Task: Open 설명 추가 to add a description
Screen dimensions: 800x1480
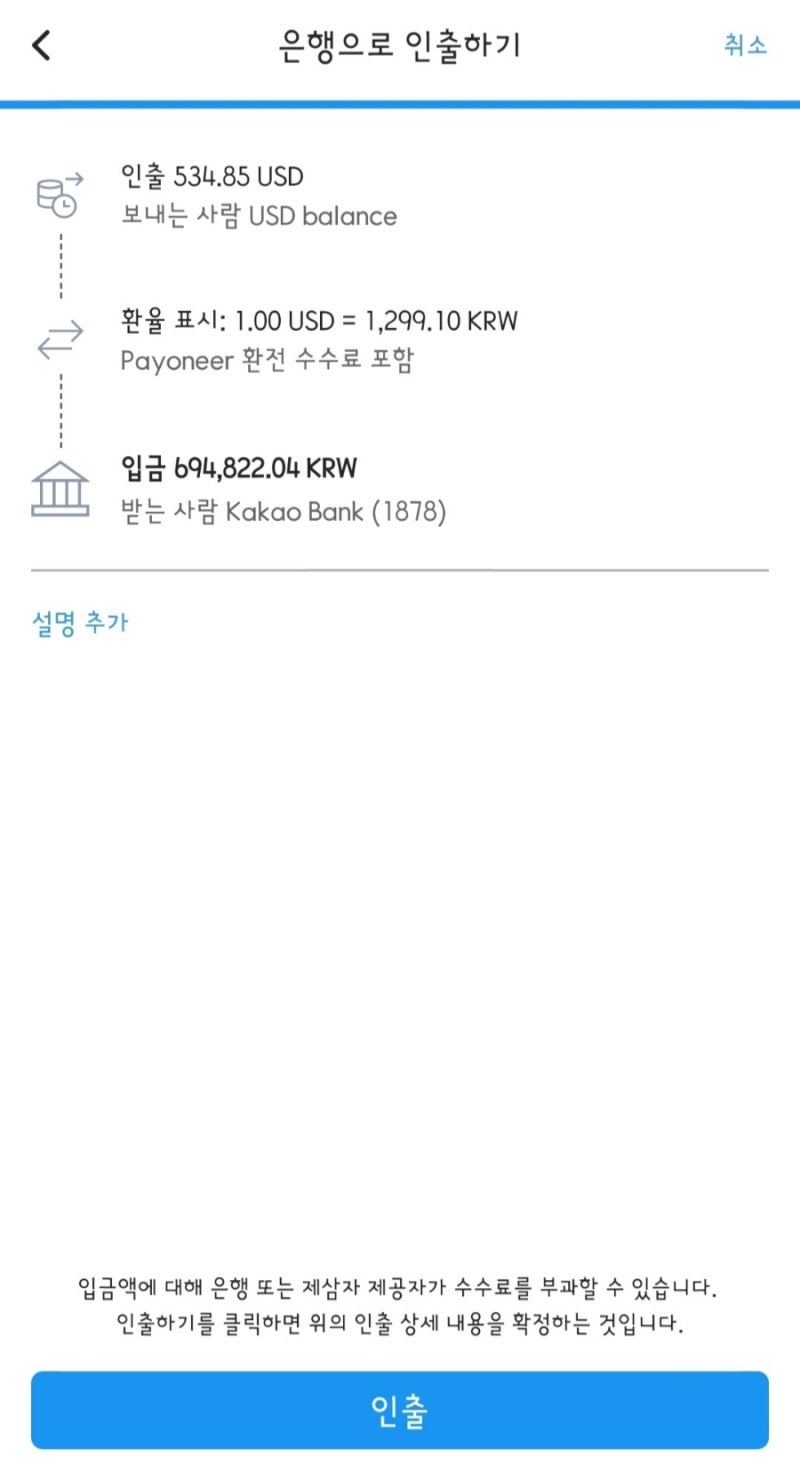Action: click(x=80, y=622)
